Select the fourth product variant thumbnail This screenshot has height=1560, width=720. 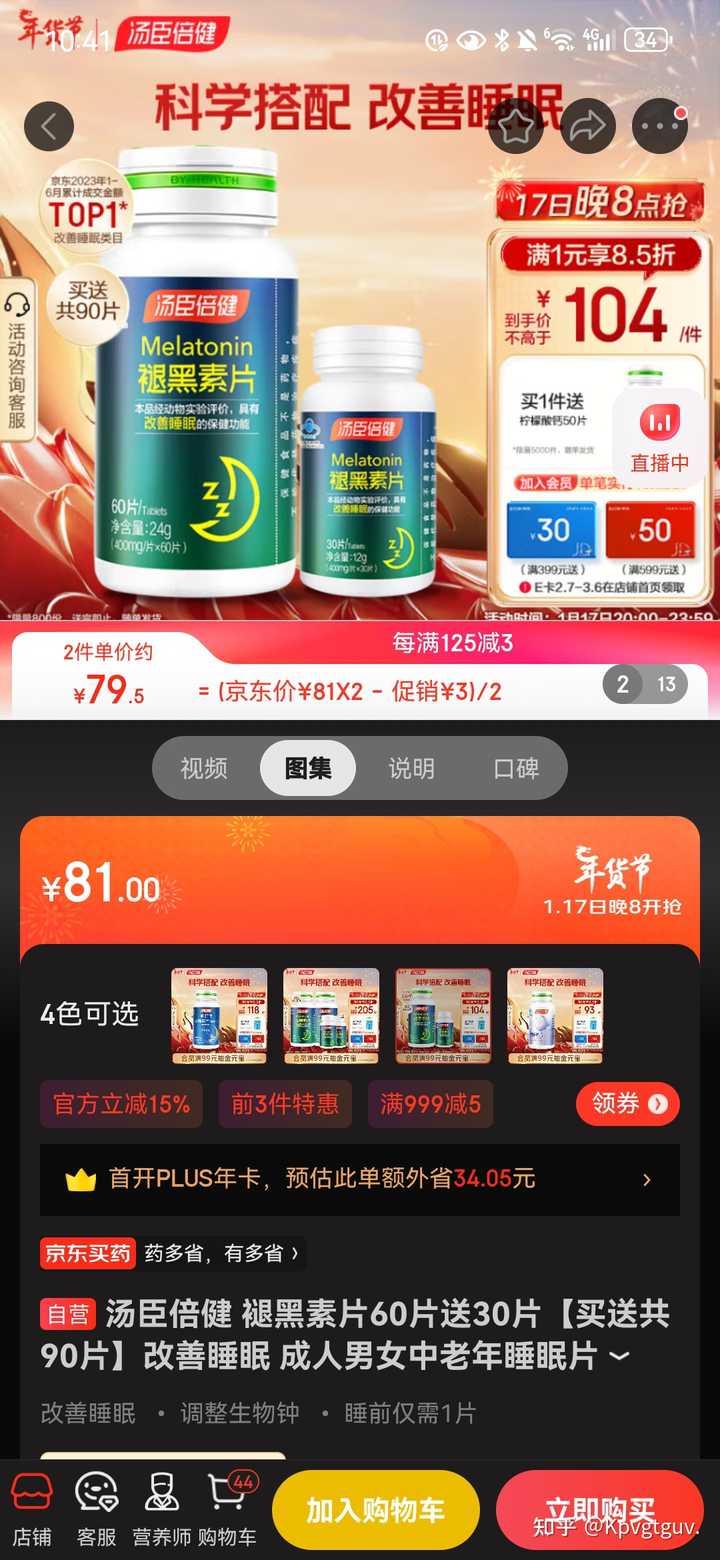click(555, 1015)
